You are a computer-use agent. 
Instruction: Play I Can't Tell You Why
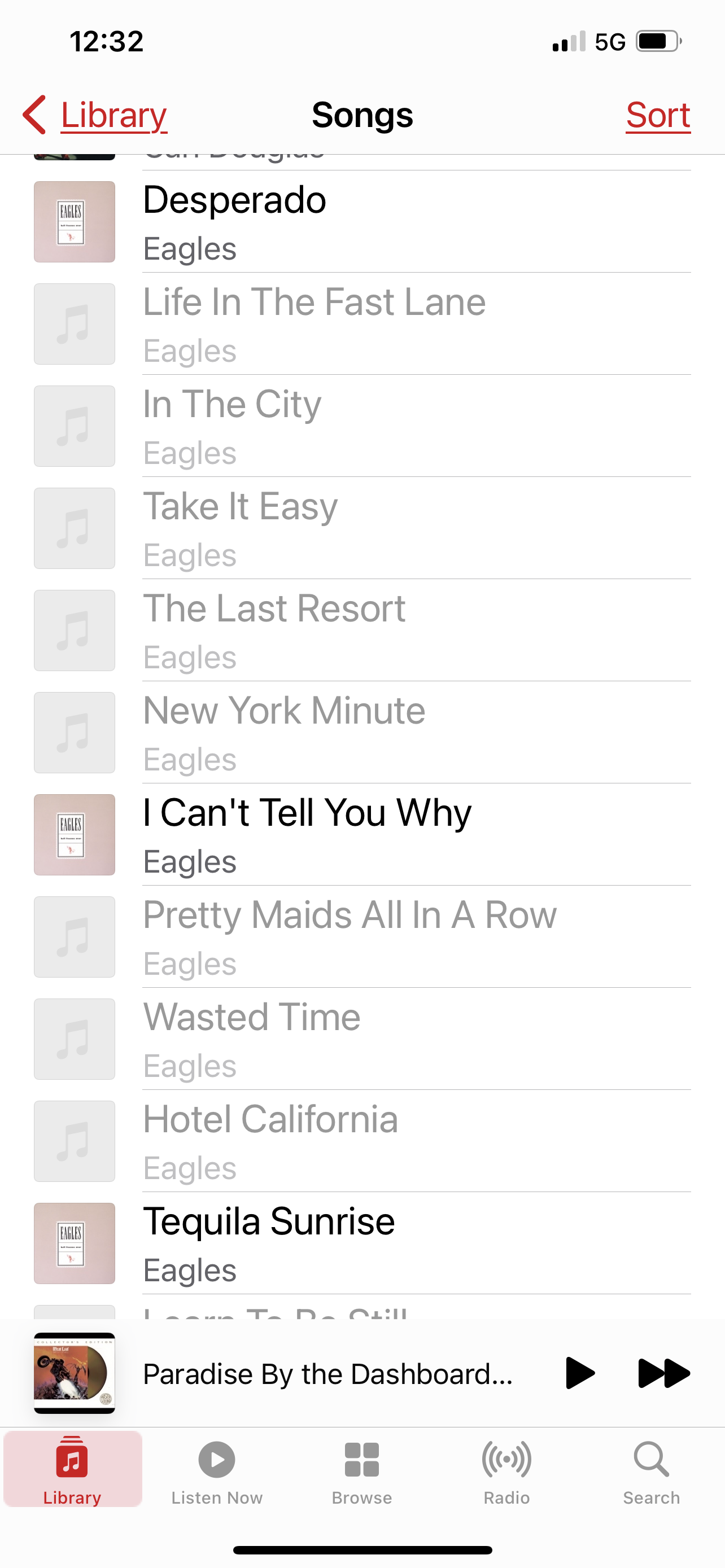(362, 836)
